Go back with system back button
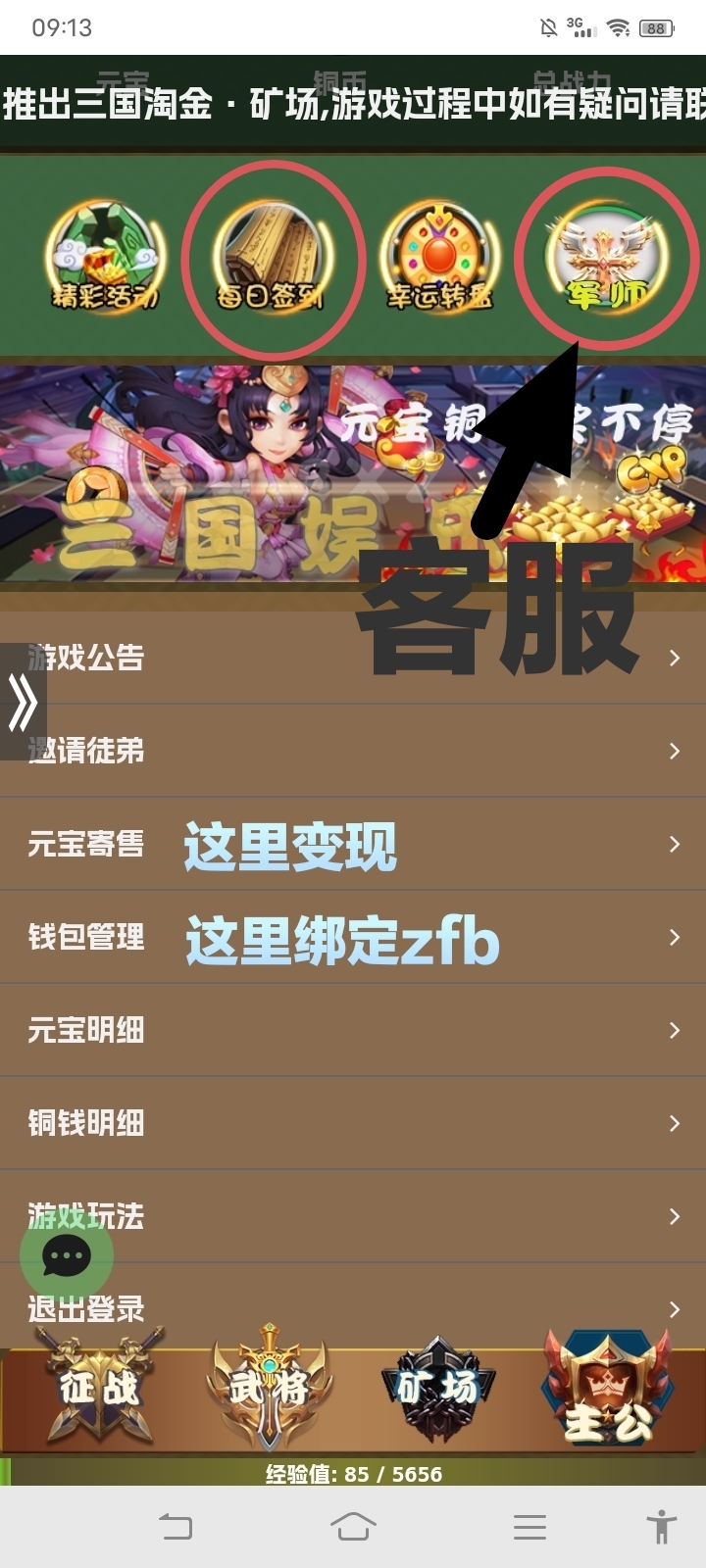 click(176, 1527)
